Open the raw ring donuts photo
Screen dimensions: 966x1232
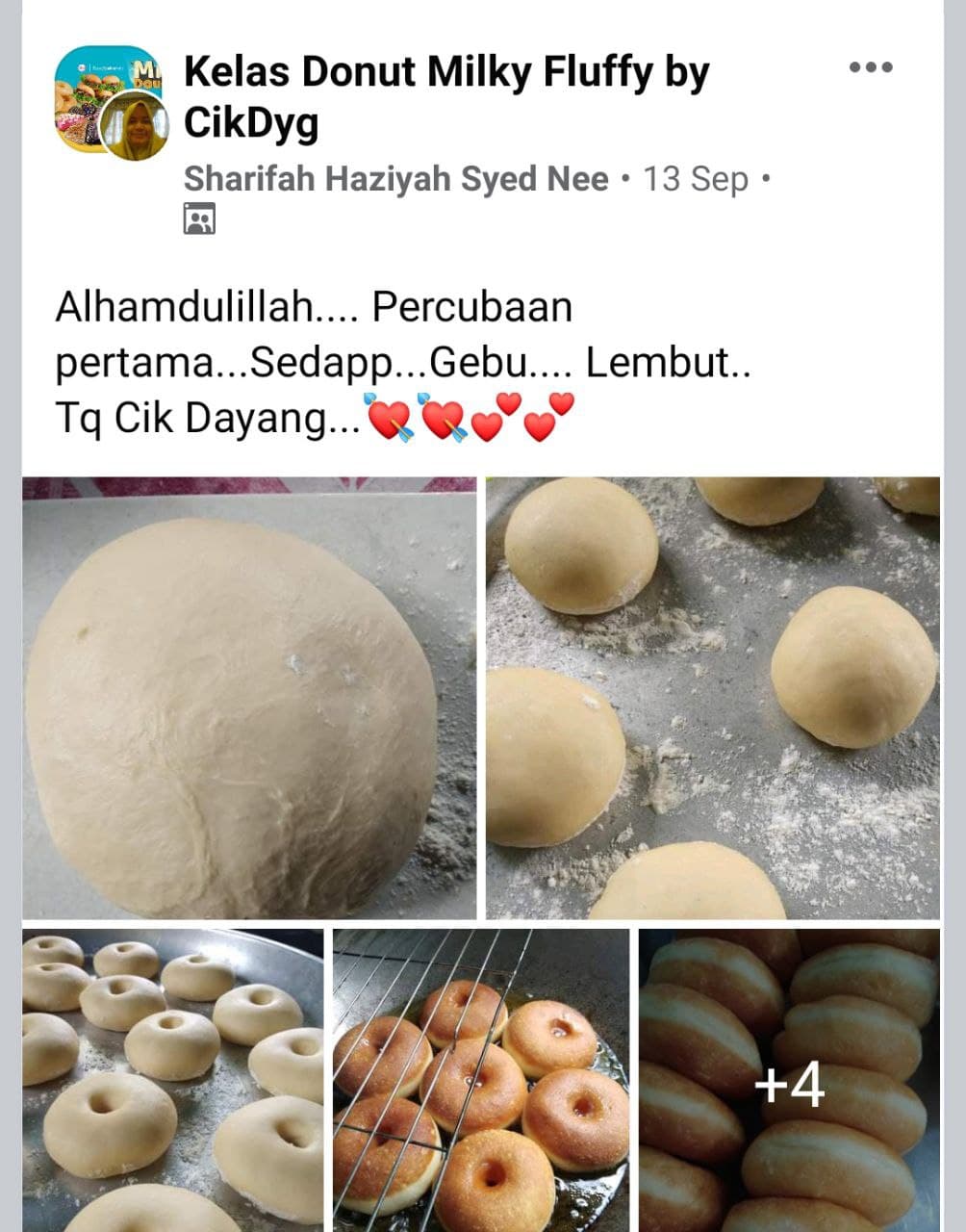(173, 1076)
